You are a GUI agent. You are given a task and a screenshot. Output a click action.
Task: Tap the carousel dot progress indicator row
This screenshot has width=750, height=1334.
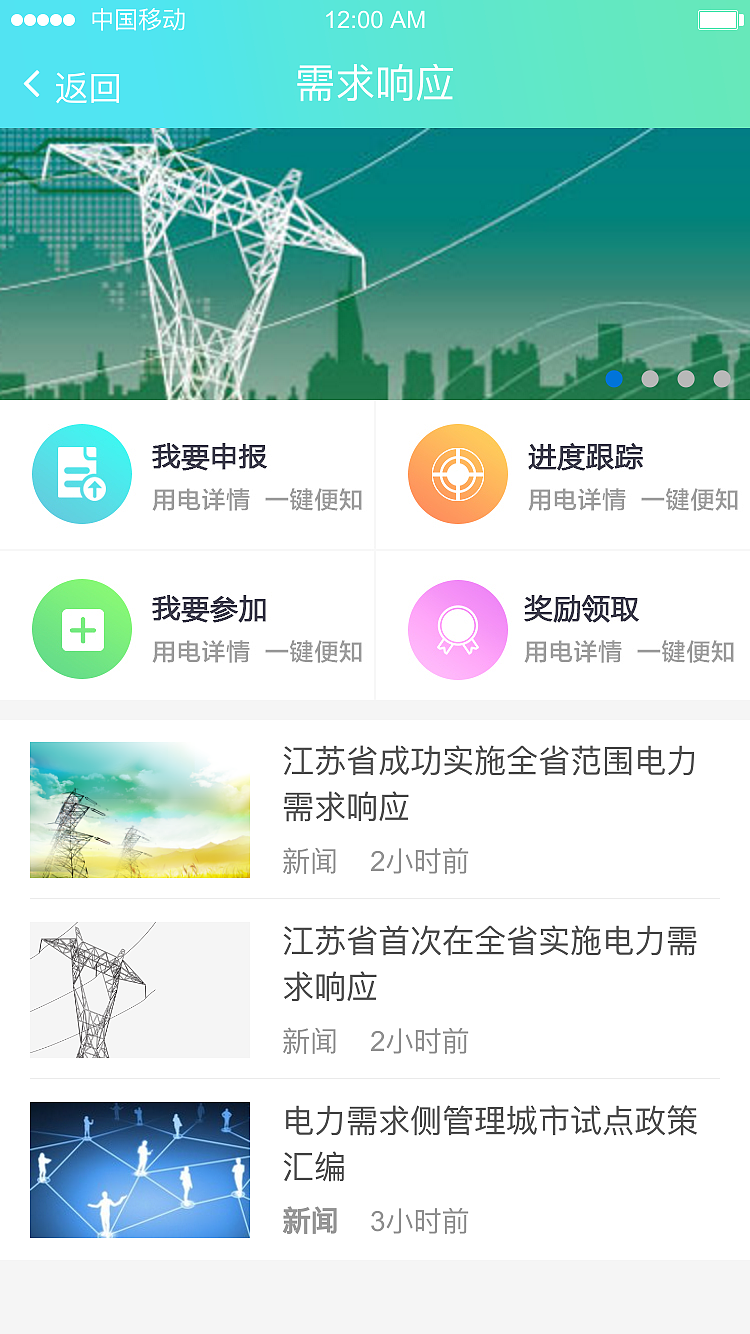click(x=668, y=378)
